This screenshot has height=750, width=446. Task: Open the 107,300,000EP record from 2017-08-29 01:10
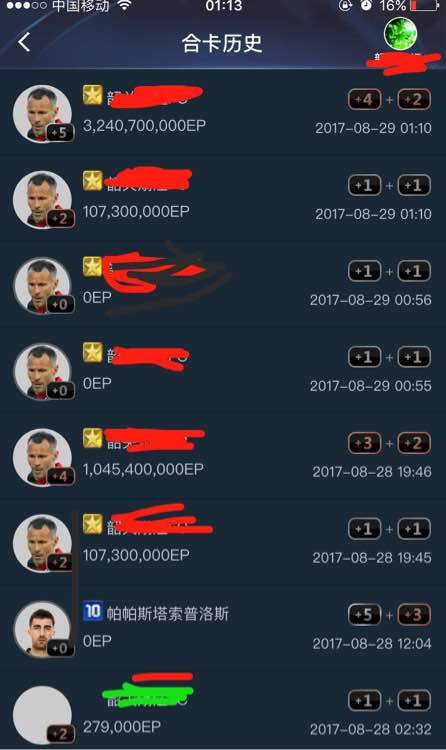click(223, 199)
